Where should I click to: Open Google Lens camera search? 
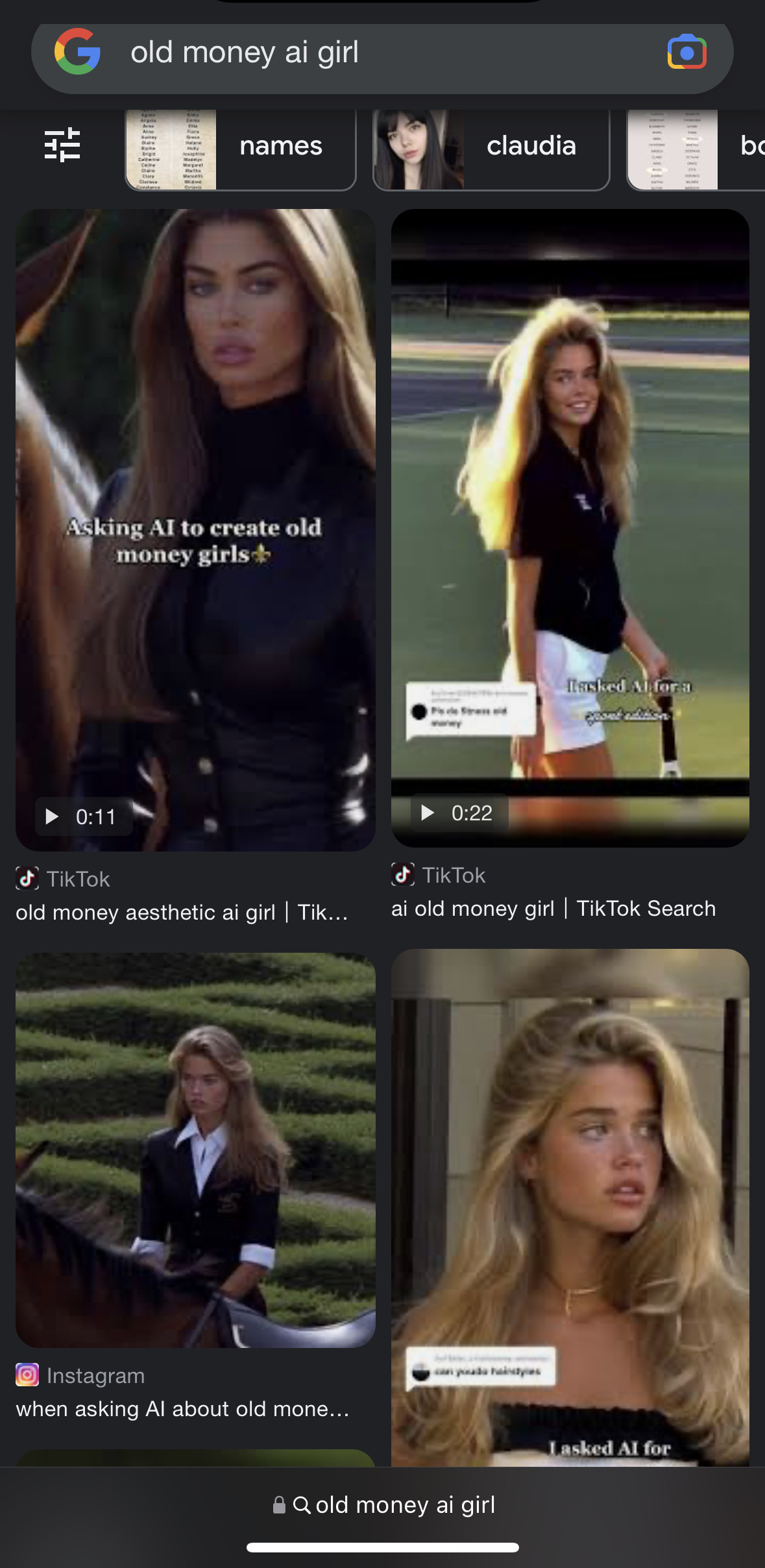point(686,53)
